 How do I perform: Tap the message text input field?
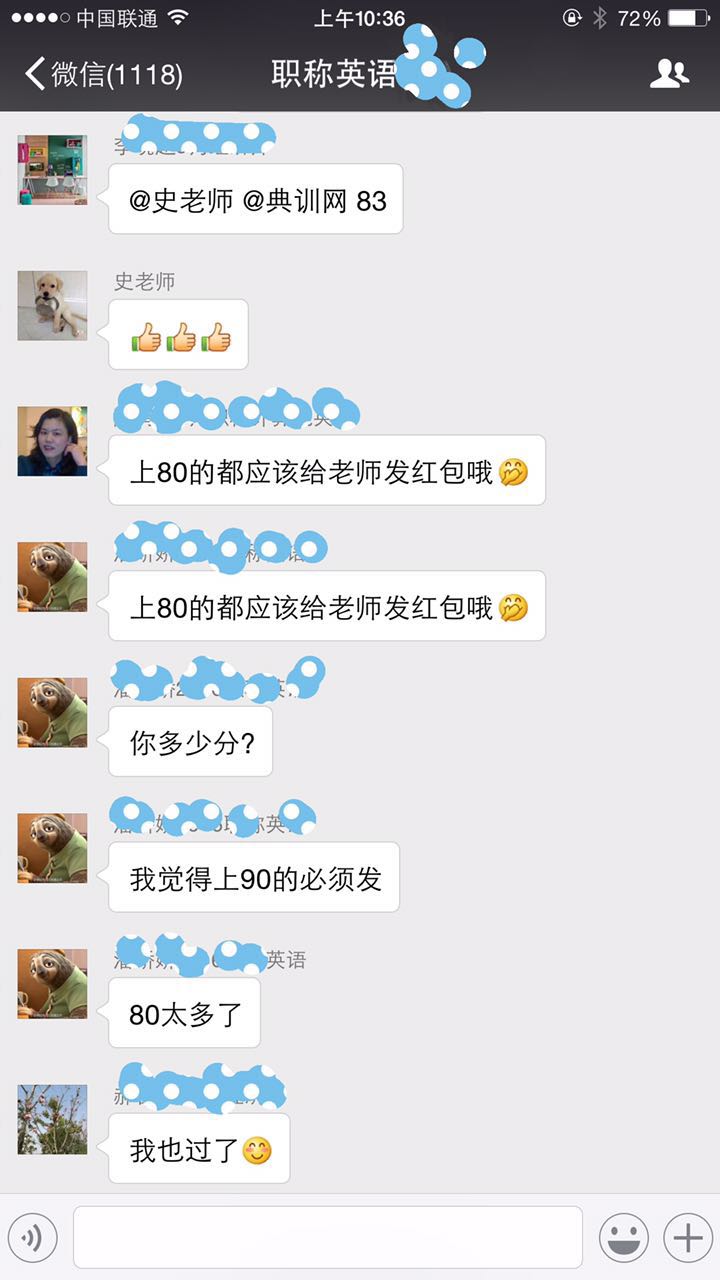[327, 1238]
